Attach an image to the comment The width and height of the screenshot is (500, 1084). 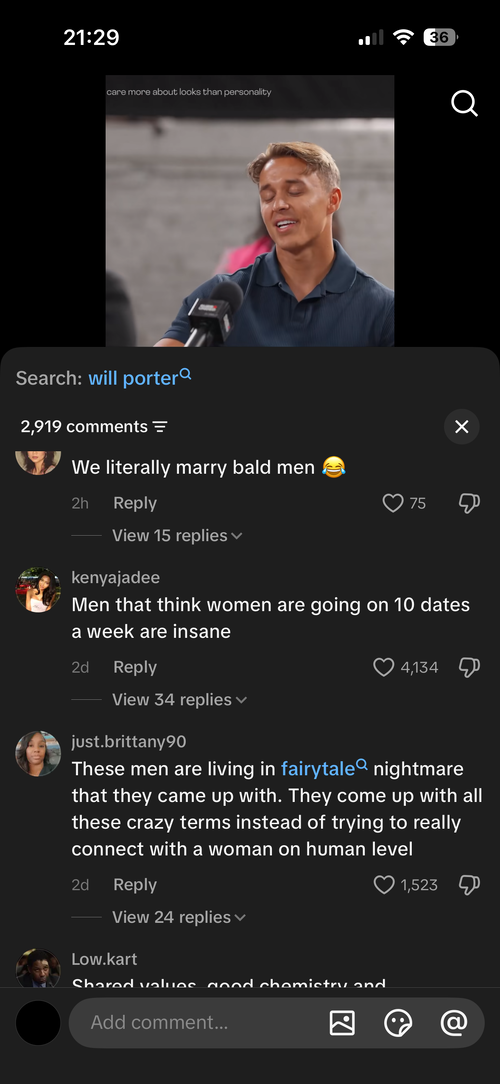point(342,1022)
